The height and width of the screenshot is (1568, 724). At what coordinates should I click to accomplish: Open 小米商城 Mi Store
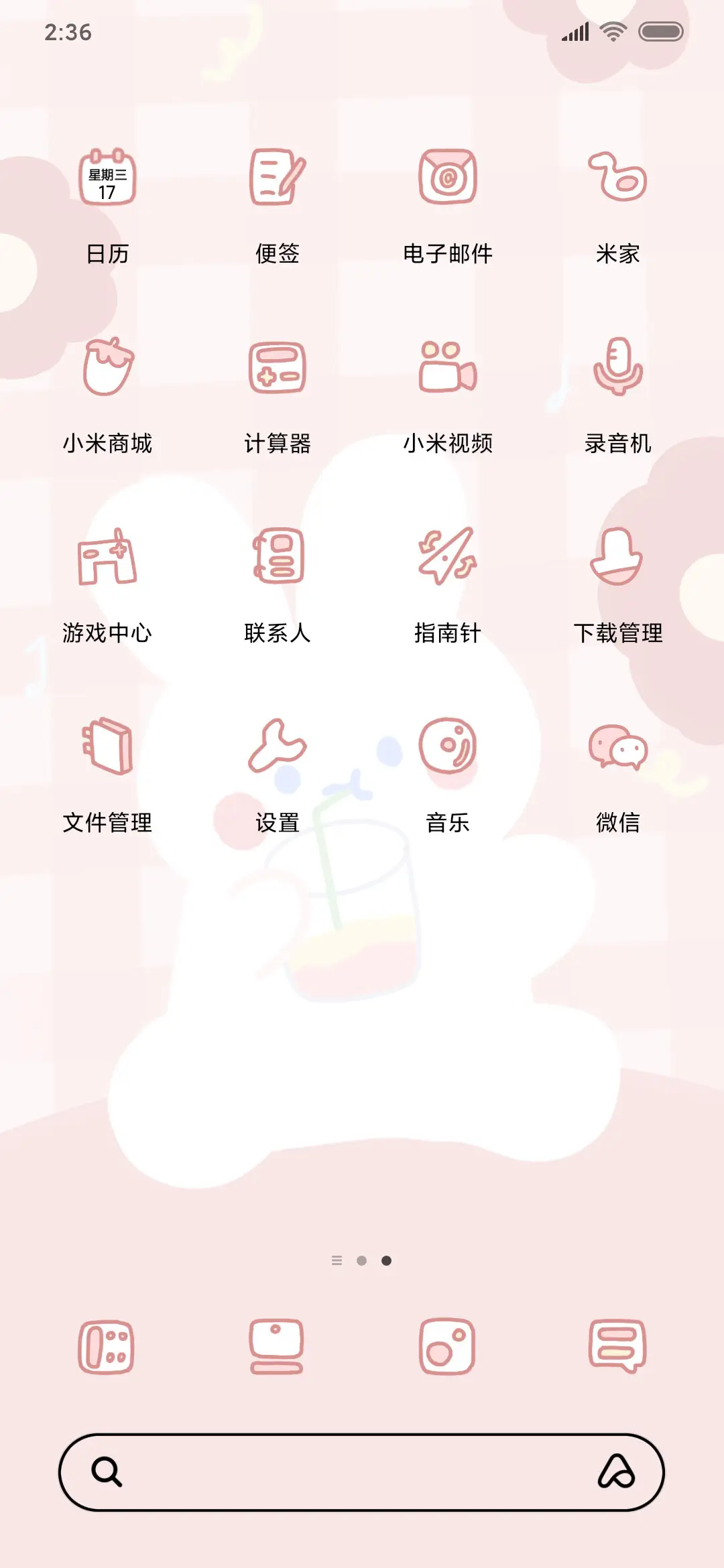[105, 370]
